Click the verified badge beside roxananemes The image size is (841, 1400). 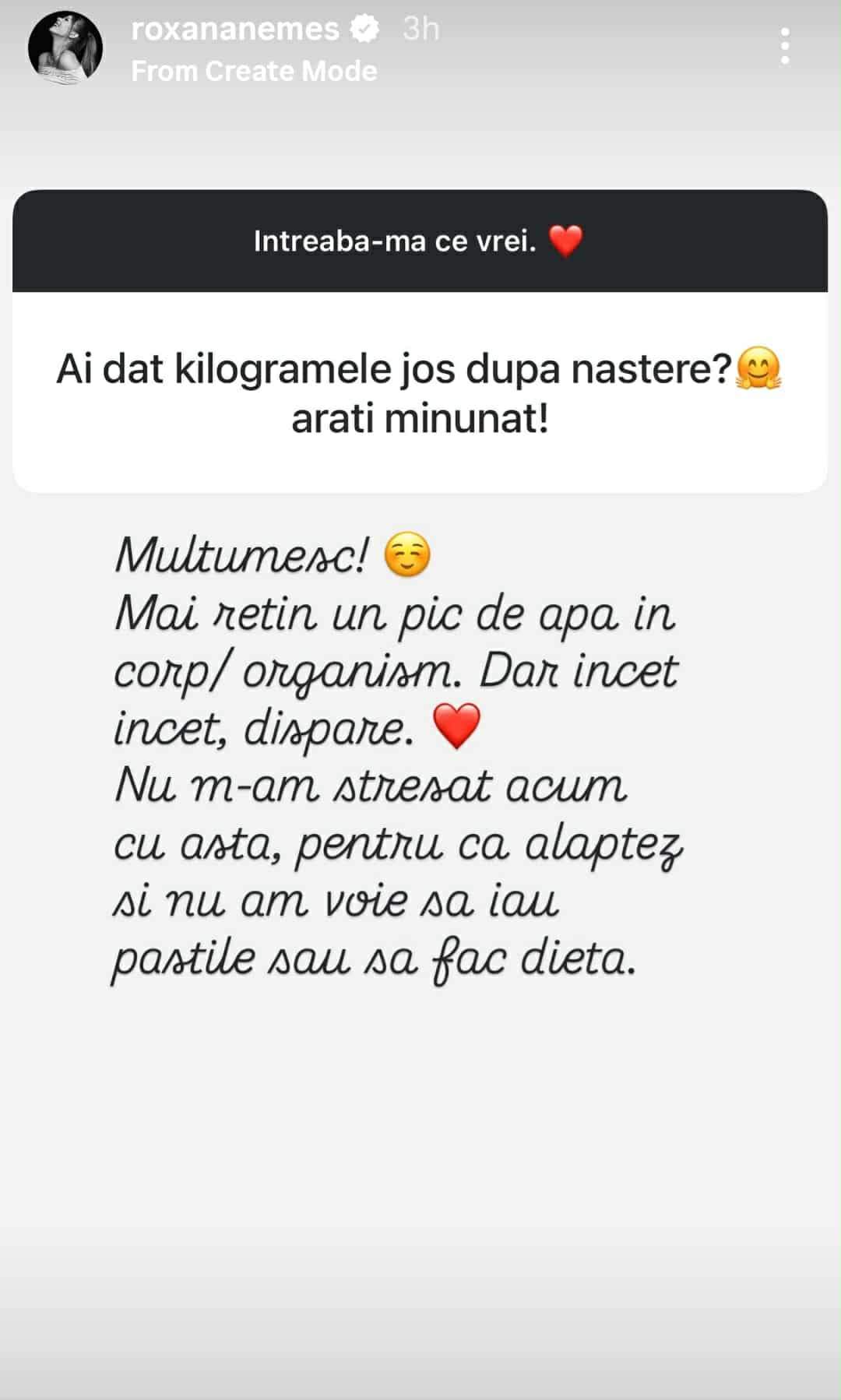[363, 29]
